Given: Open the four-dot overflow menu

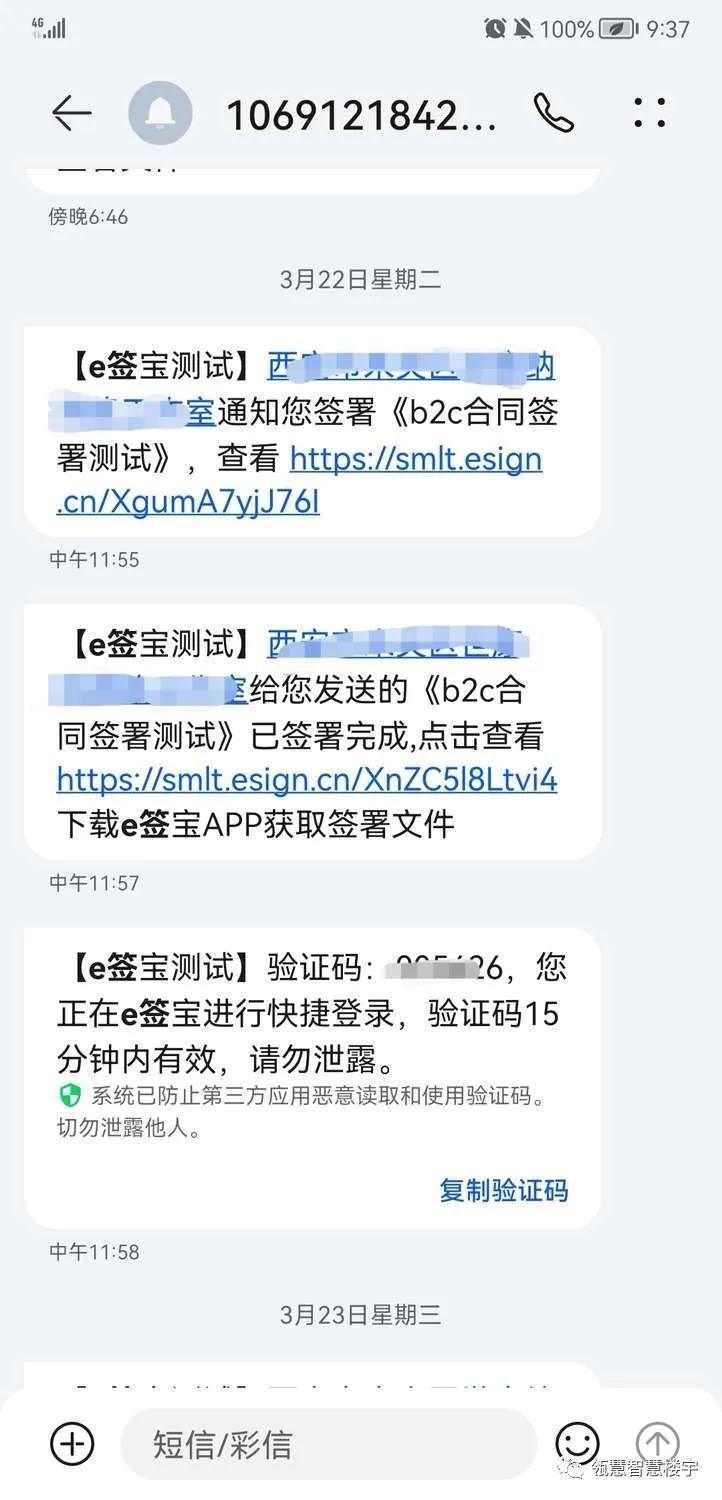Looking at the screenshot, I should click(650, 113).
